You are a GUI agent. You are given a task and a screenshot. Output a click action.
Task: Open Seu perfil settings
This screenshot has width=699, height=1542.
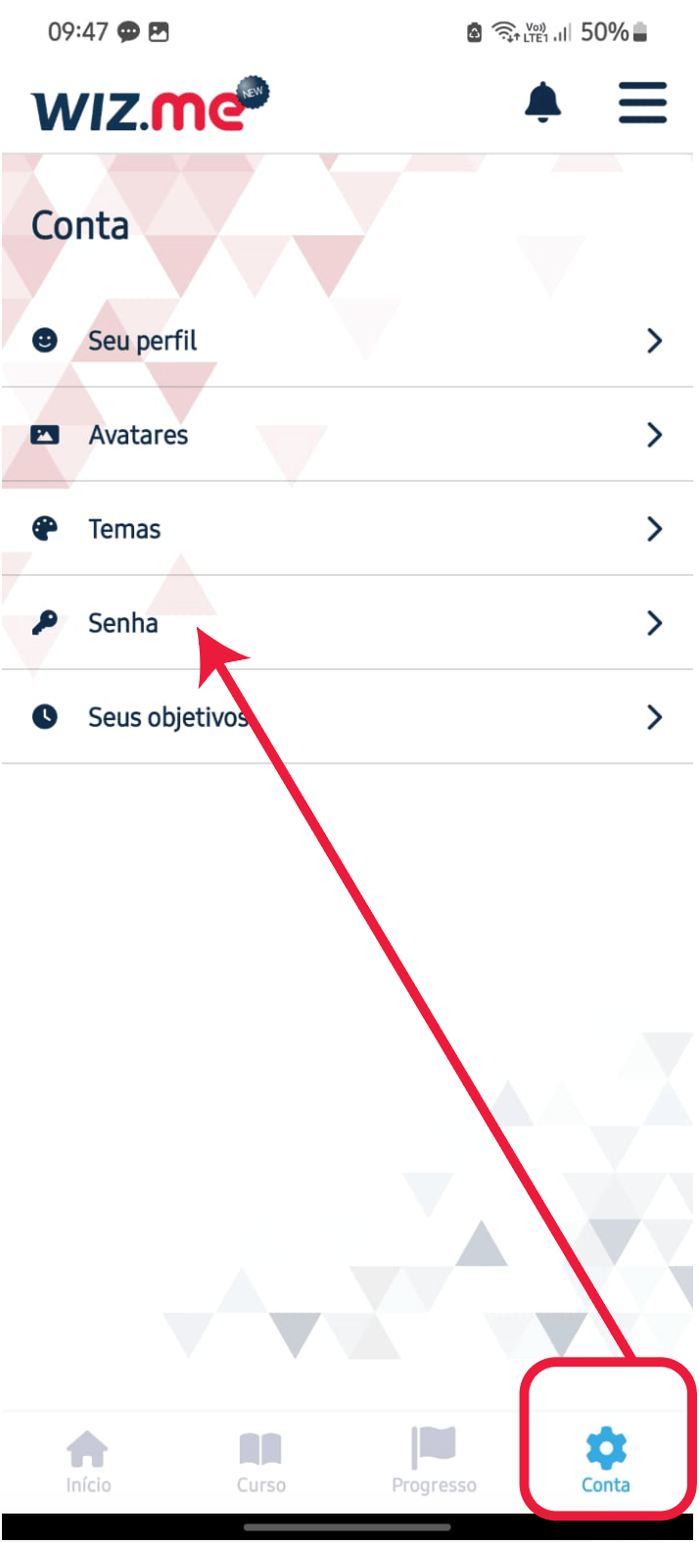point(346,341)
